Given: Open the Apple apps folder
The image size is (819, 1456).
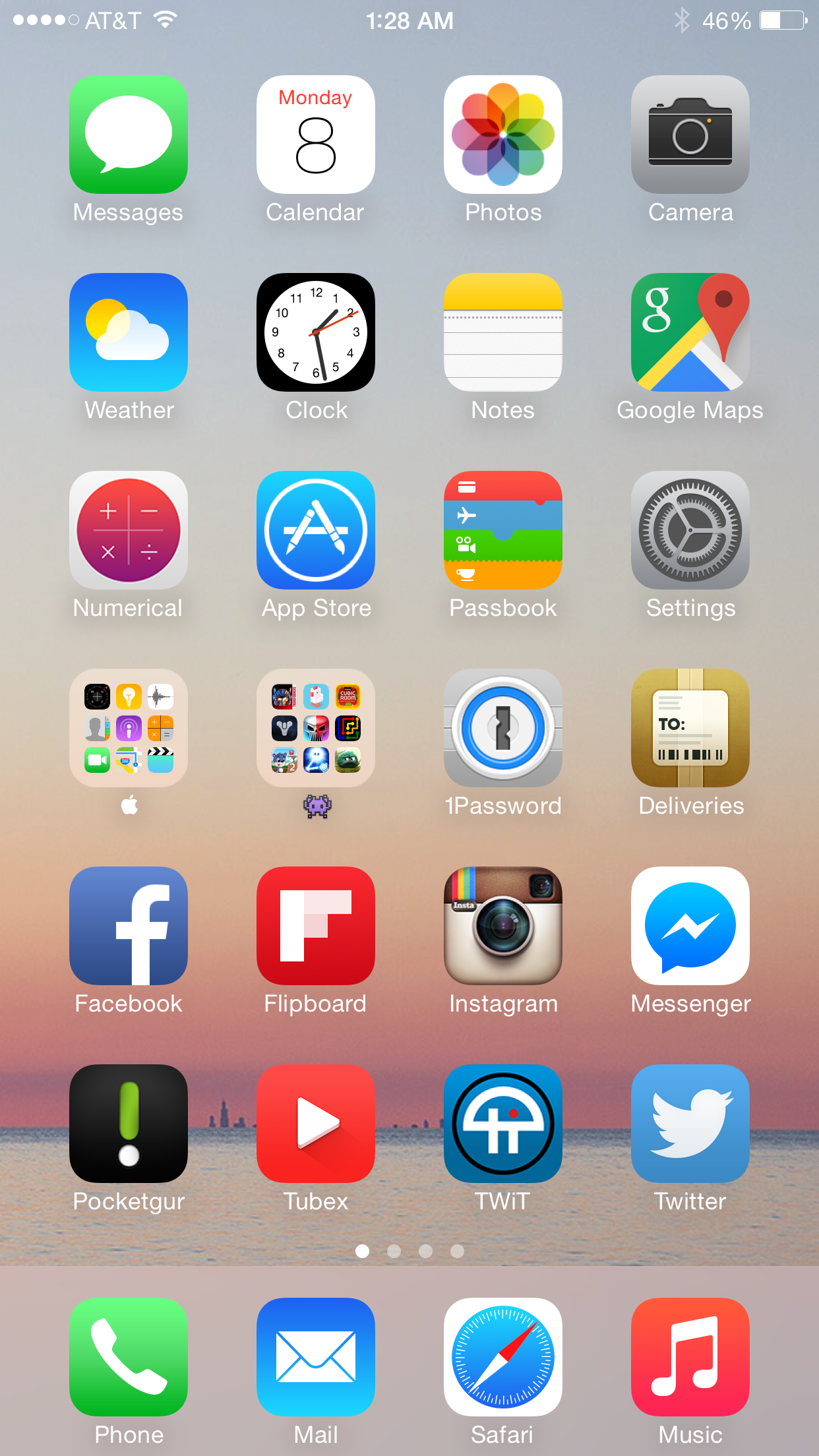Looking at the screenshot, I should [x=129, y=728].
